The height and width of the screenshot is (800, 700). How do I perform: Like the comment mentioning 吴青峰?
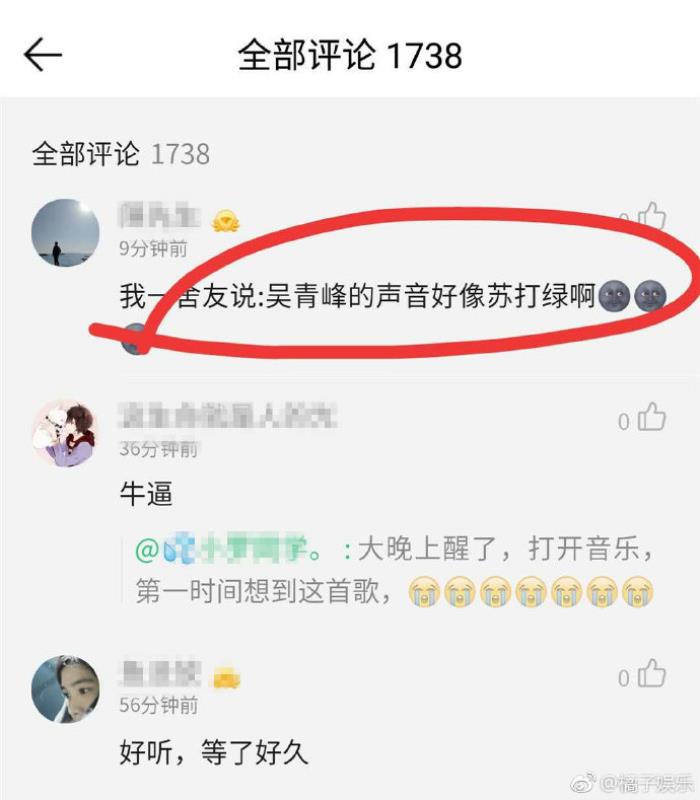point(651,216)
